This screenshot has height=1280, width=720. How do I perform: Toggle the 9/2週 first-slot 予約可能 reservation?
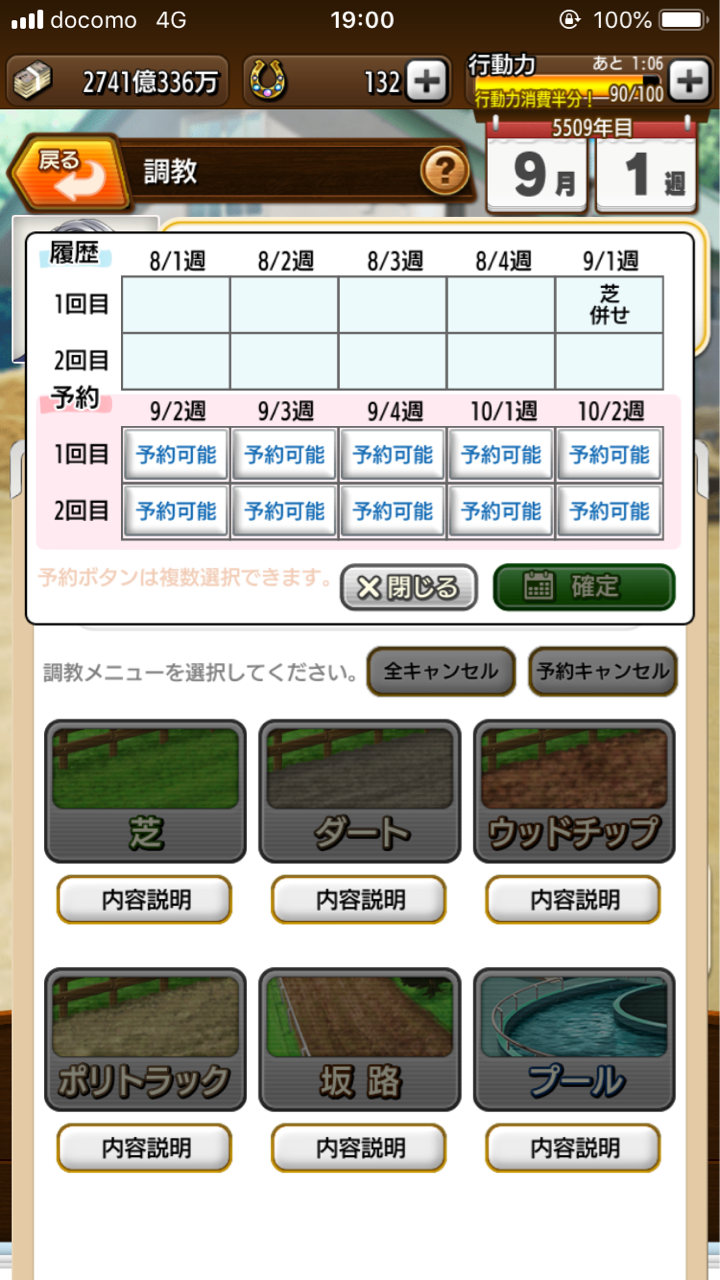[x=175, y=454]
